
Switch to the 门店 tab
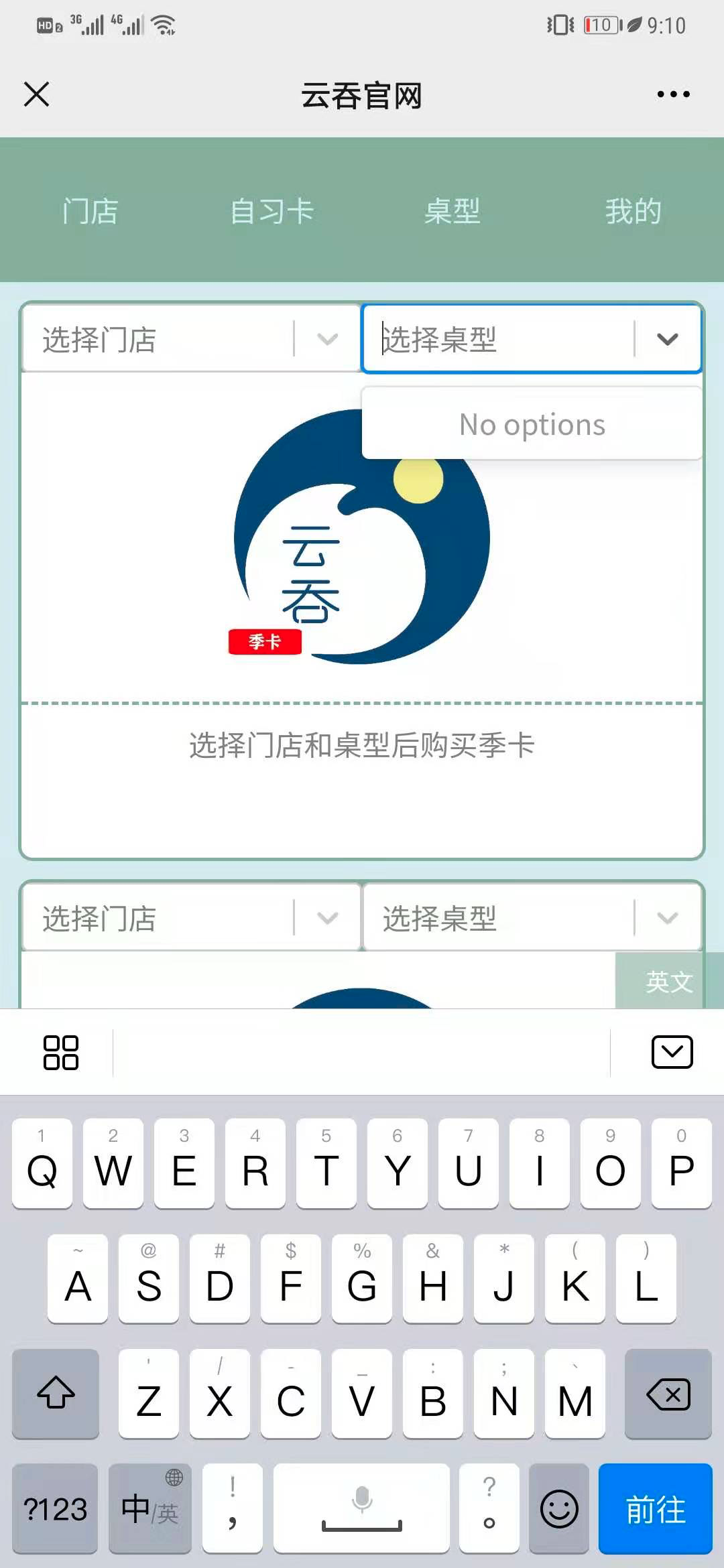pyautogui.click(x=90, y=211)
